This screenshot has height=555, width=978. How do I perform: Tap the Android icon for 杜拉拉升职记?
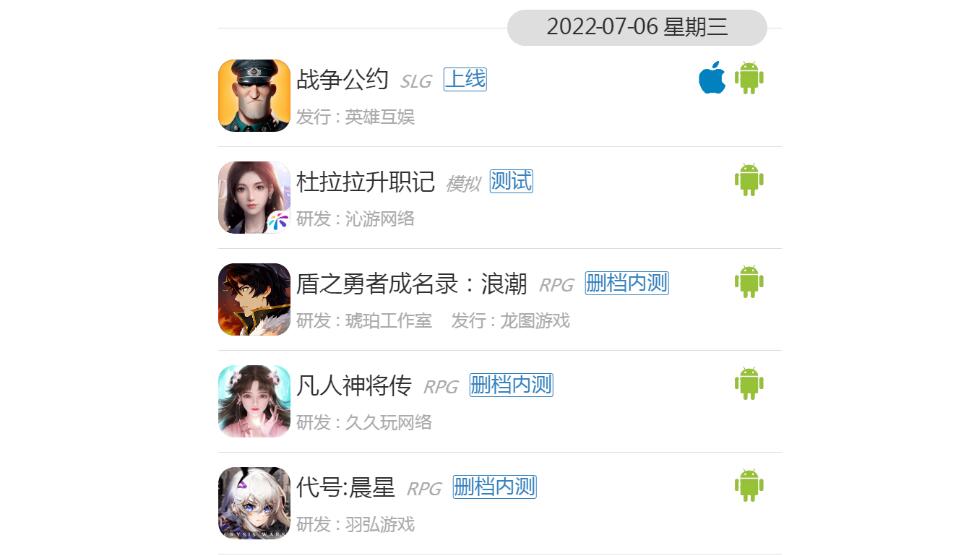[x=749, y=180]
